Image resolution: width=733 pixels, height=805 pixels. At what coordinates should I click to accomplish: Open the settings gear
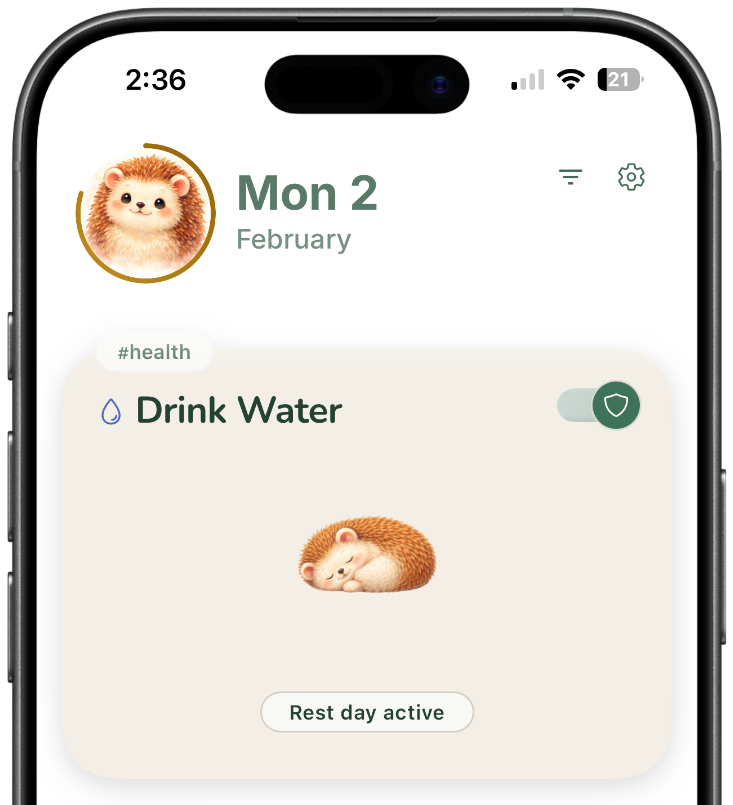pyautogui.click(x=631, y=177)
